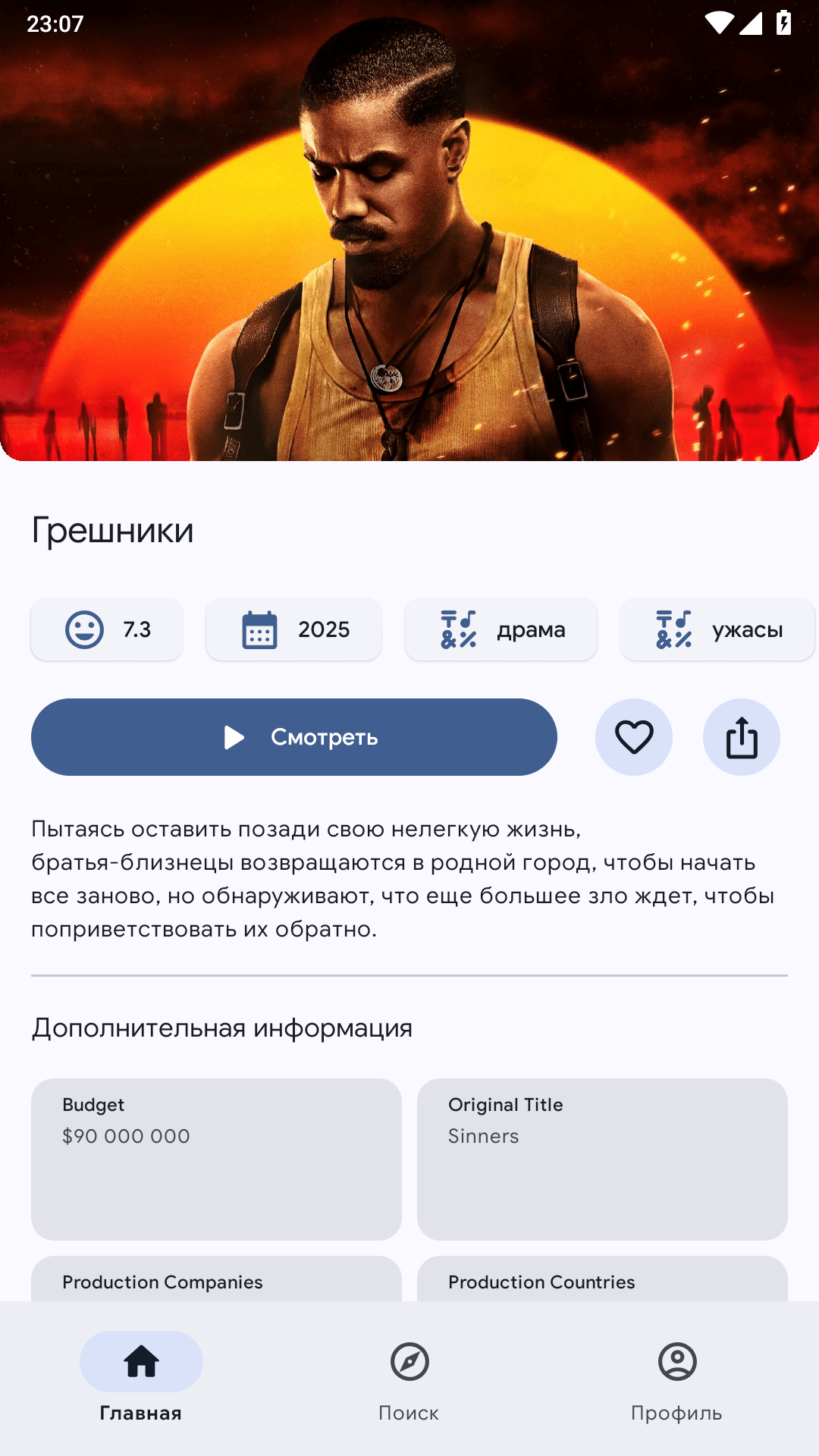Share this movie via the share icon

pos(742,737)
